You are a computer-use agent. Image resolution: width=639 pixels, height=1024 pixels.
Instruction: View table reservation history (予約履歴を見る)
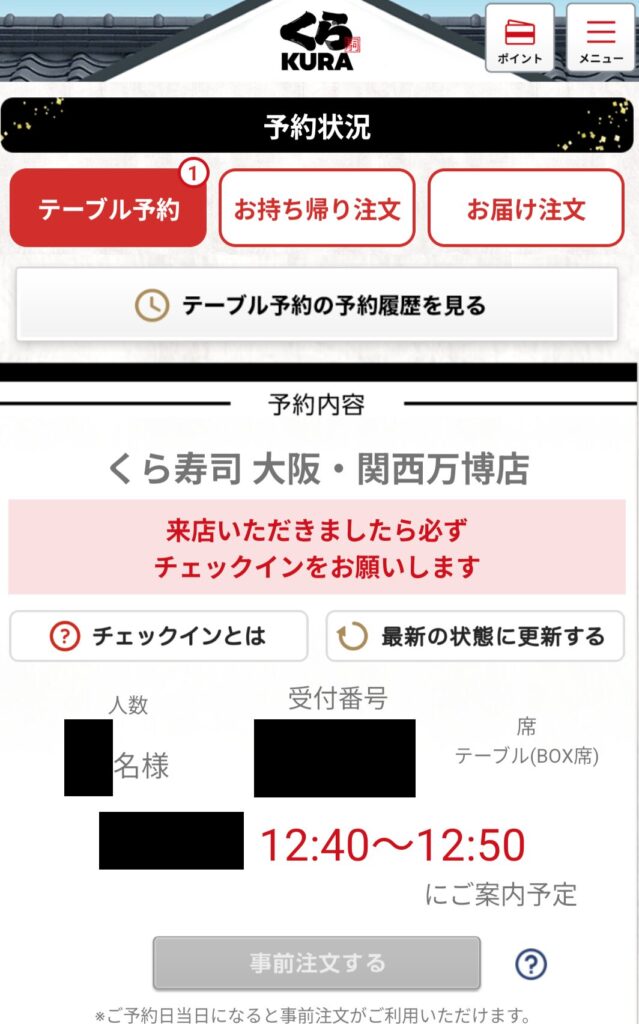[317, 305]
